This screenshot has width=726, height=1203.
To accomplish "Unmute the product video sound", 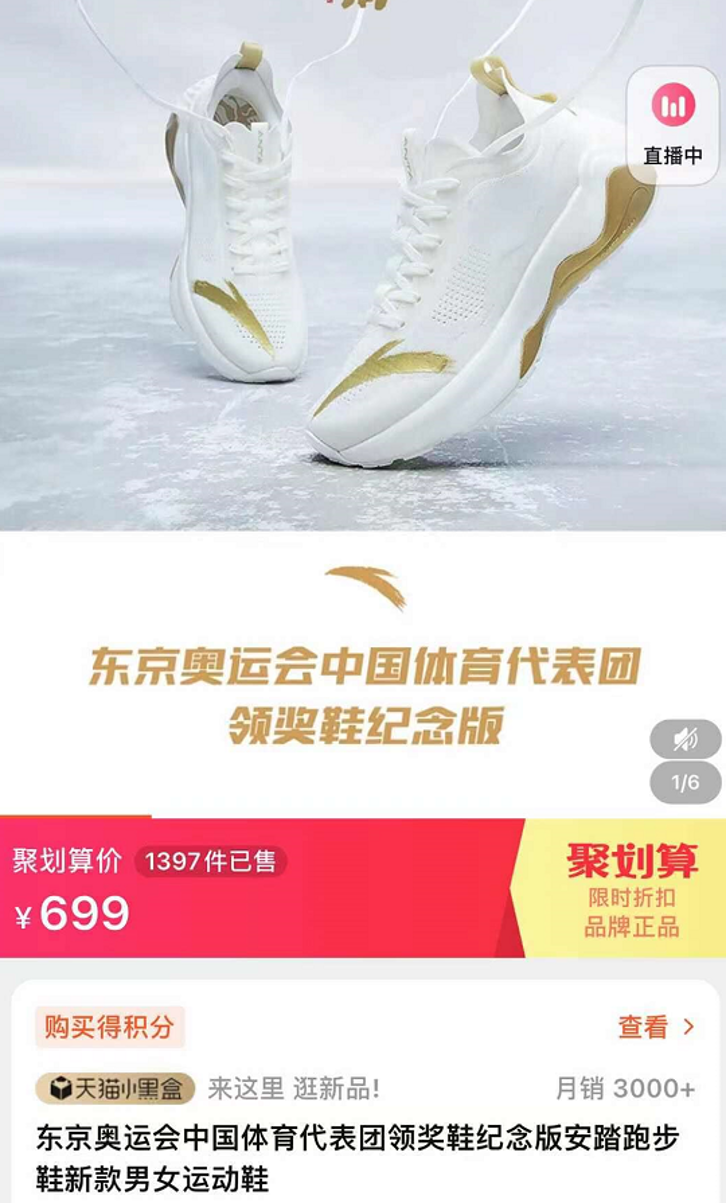I will tap(685, 740).
